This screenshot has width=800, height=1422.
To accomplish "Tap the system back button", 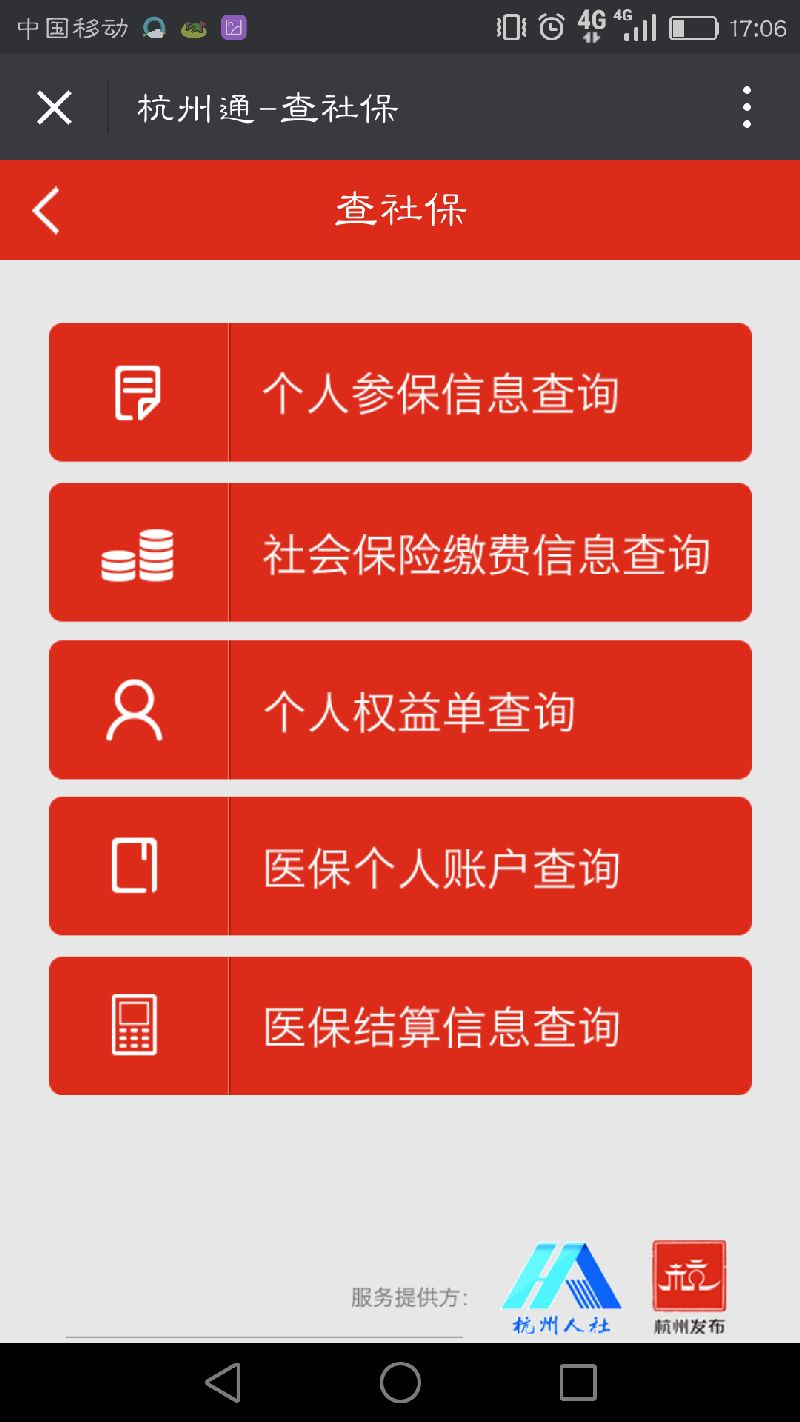I will [222, 1382].
